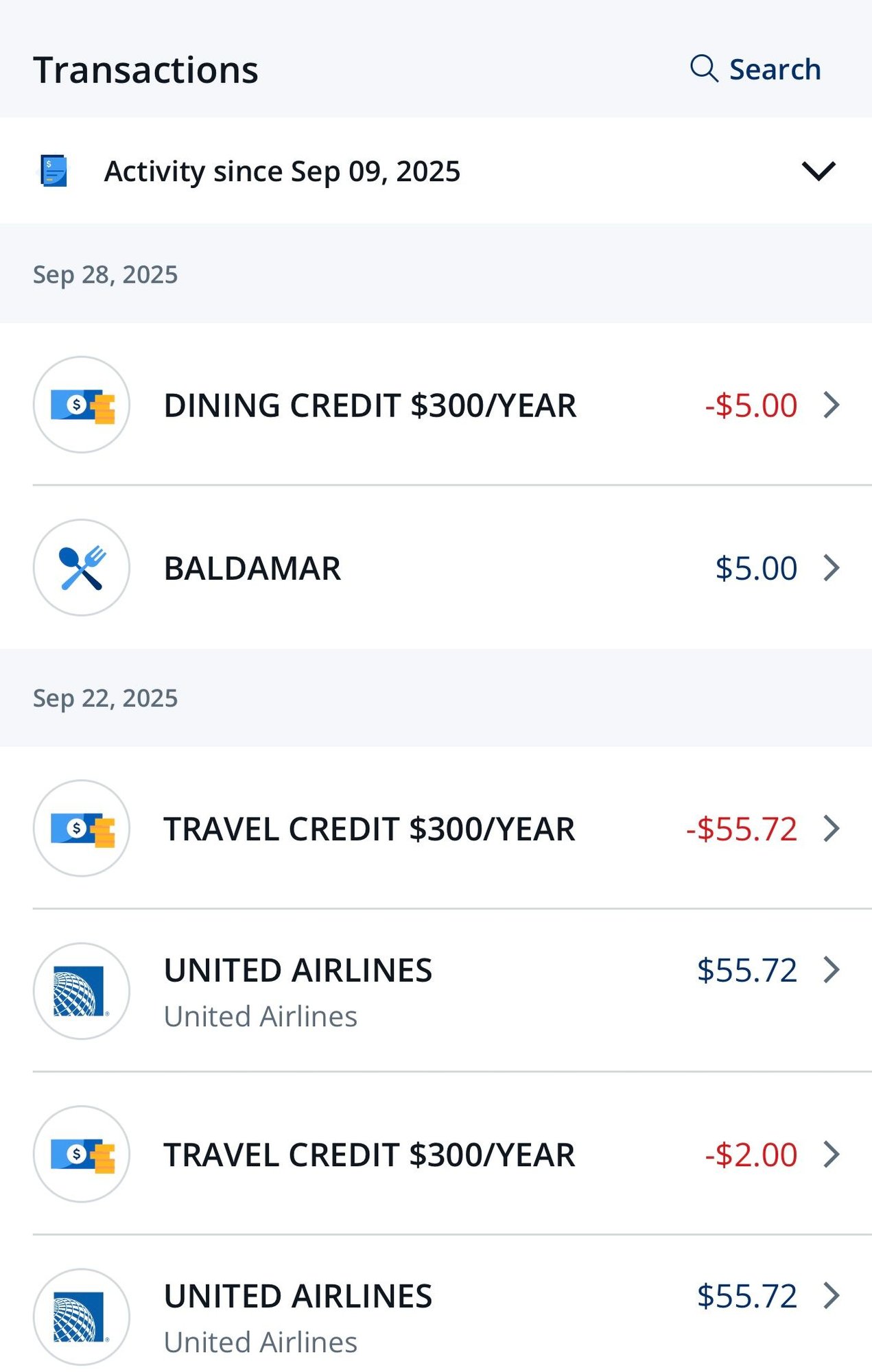872x1372 pixels.
Task: View the DINING CREDIT $300/YEAR transaction
Action: pos(436,405)
